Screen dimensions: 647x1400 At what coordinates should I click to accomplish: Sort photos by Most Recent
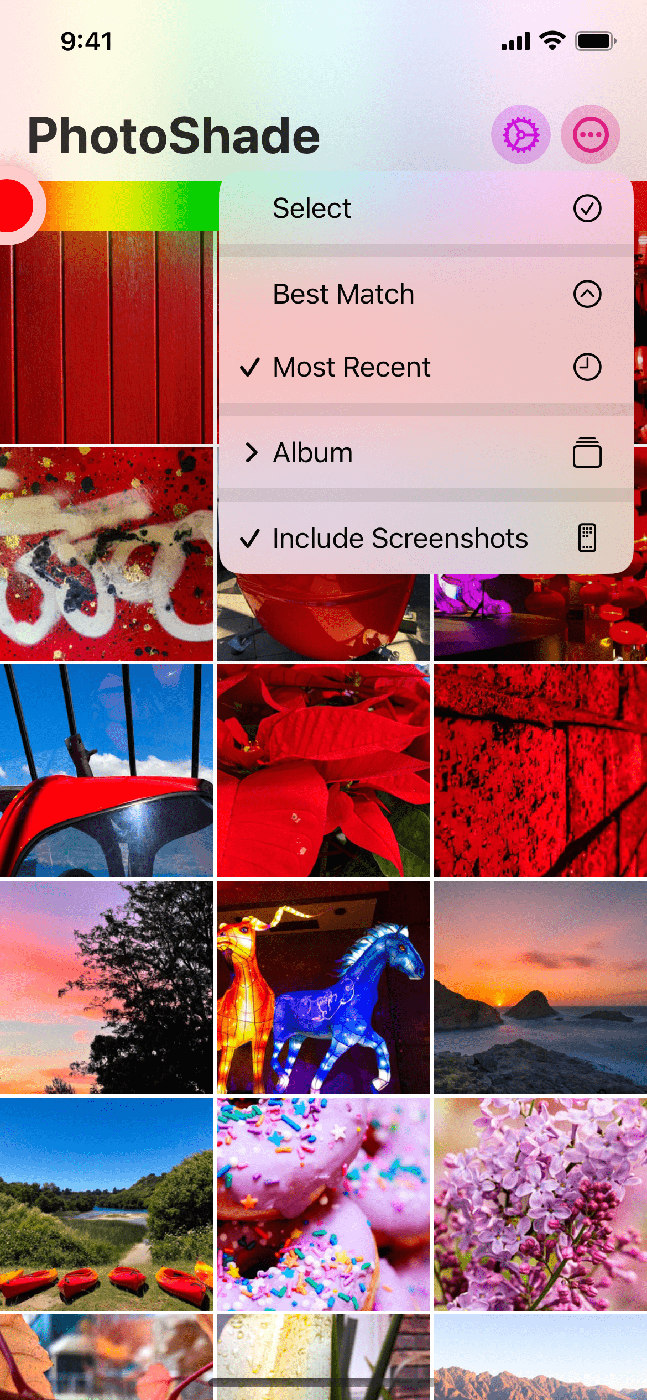(x=426, y=367)
